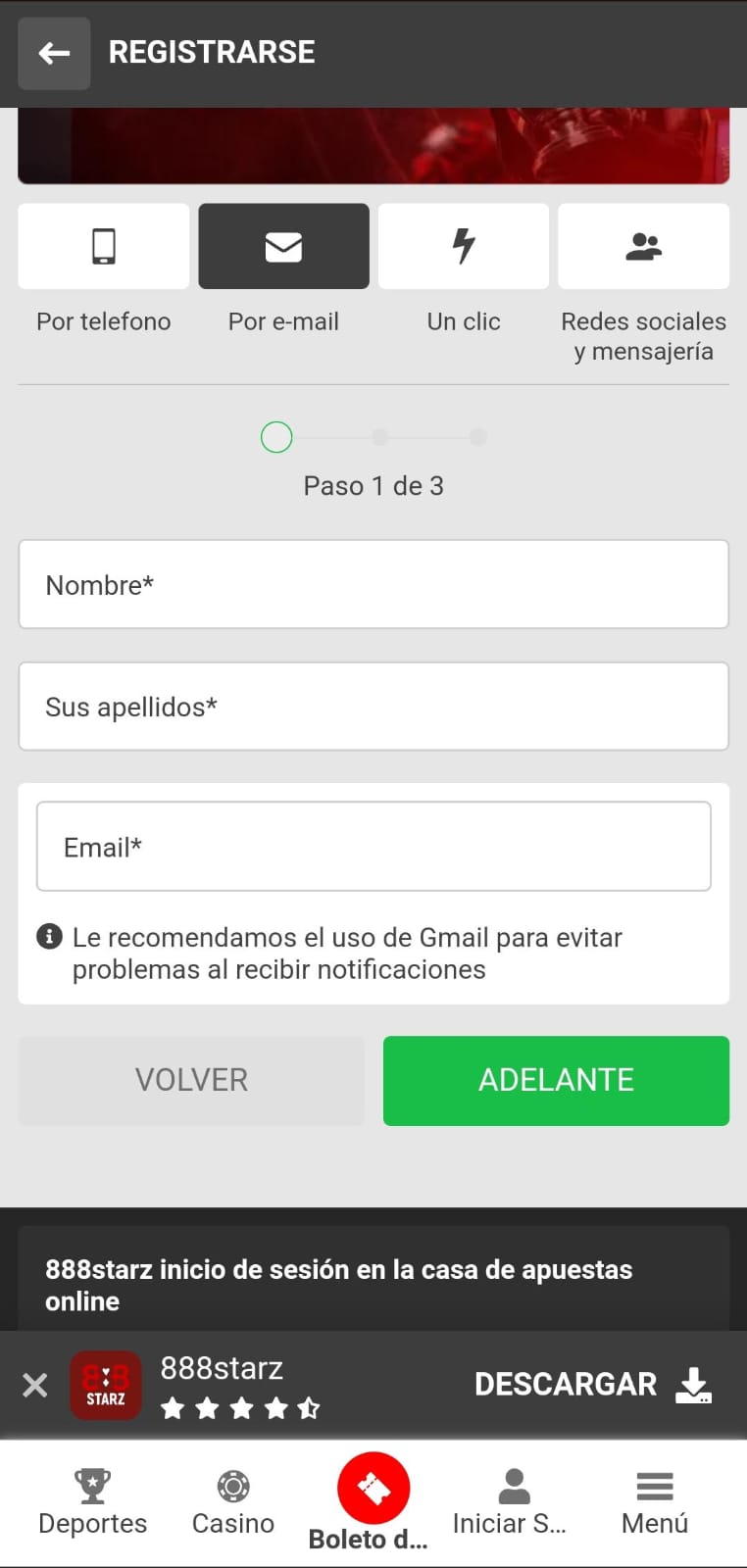The image size is (747, 1568).
Task: Tap the VOLVER button
Action: [191, 1080]
